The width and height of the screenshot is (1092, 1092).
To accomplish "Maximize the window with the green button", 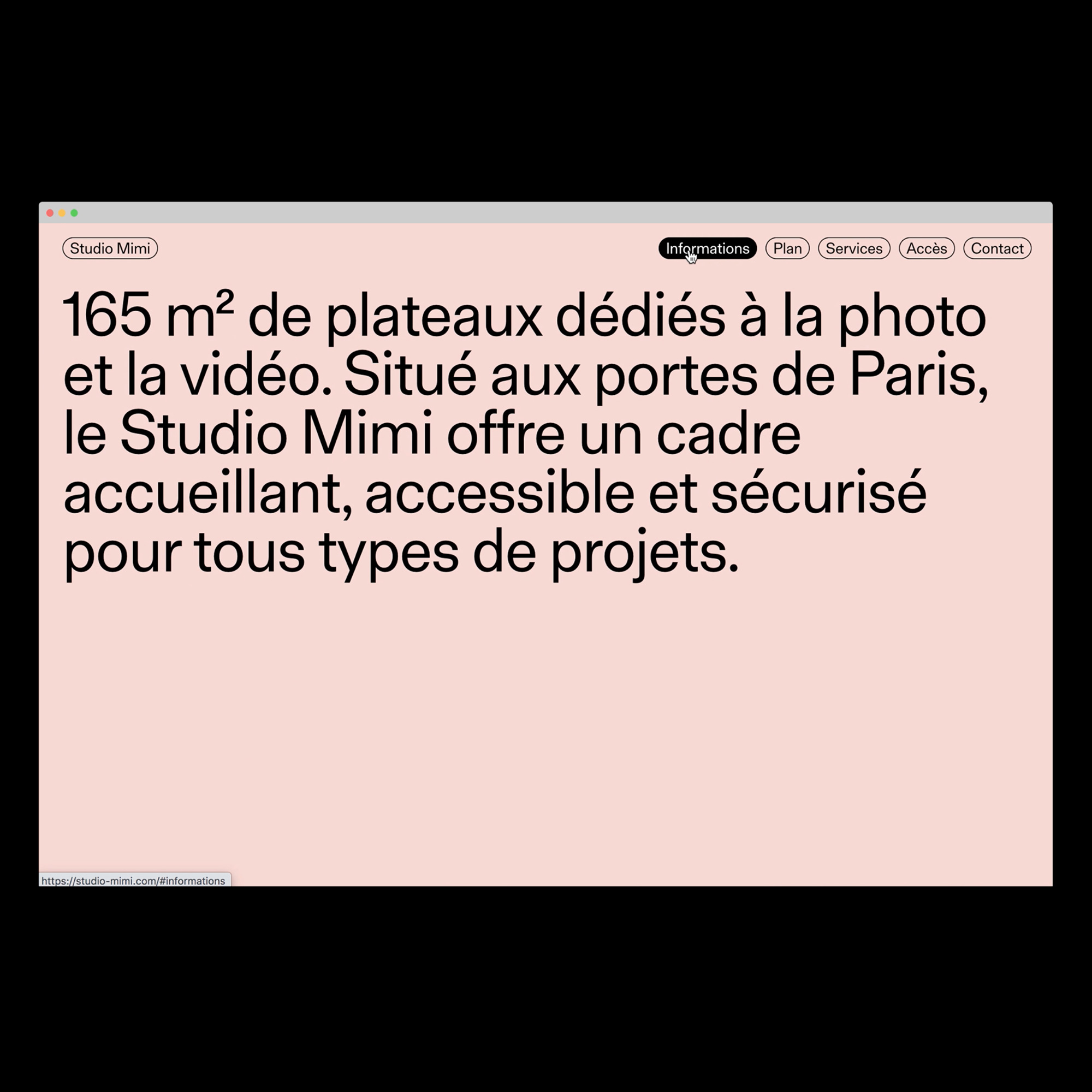I will pyautogui.click(x=74, y=213).
